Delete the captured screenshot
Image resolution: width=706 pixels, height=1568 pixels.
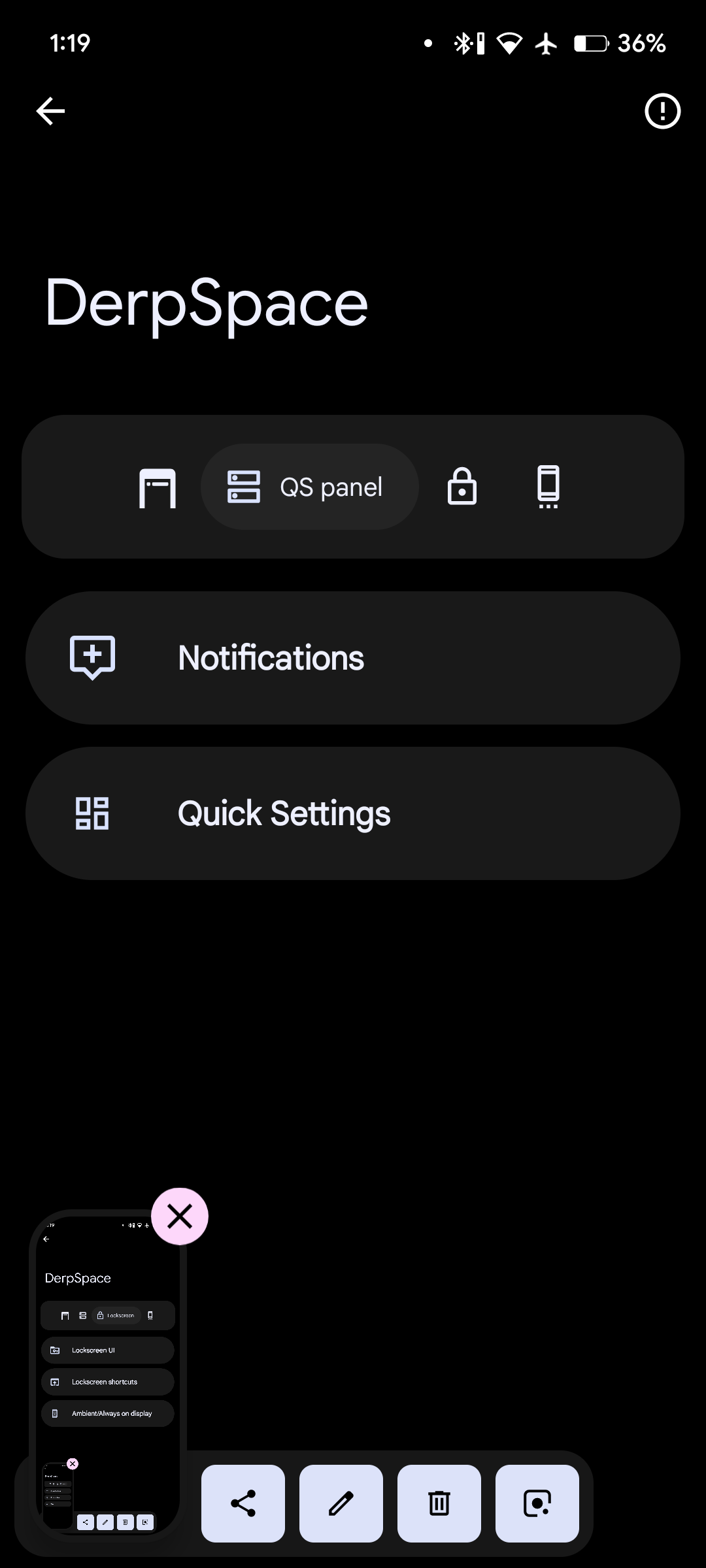pyautogui.click(x=439, y=1503)
